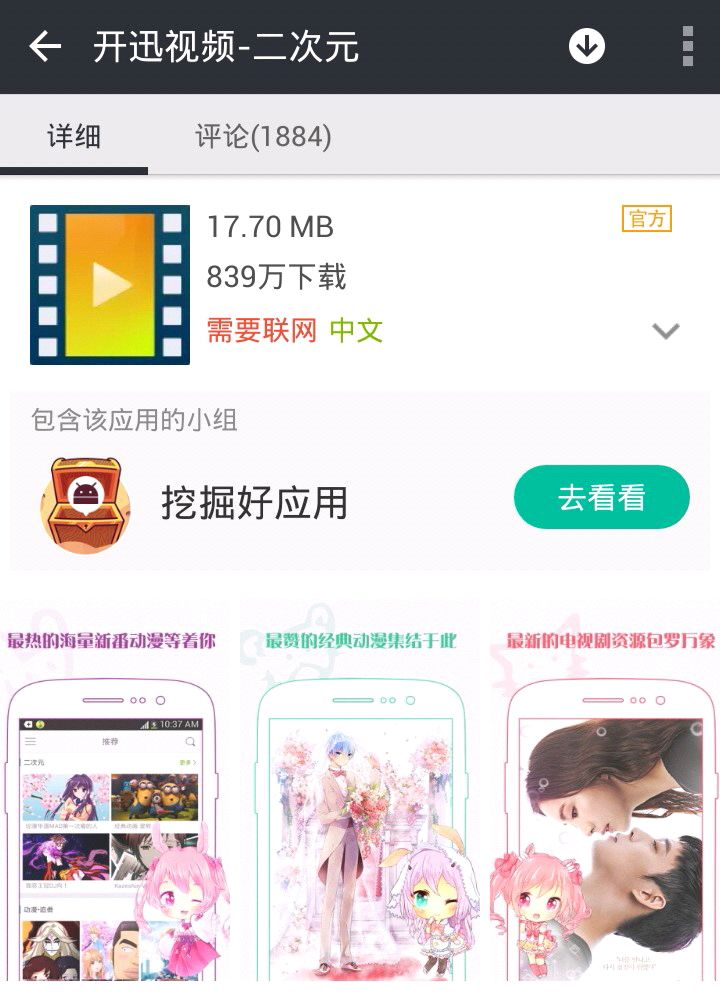Go back using the arrow icon
The width and height of the screenshot is (720, 994).
point(45,47)
